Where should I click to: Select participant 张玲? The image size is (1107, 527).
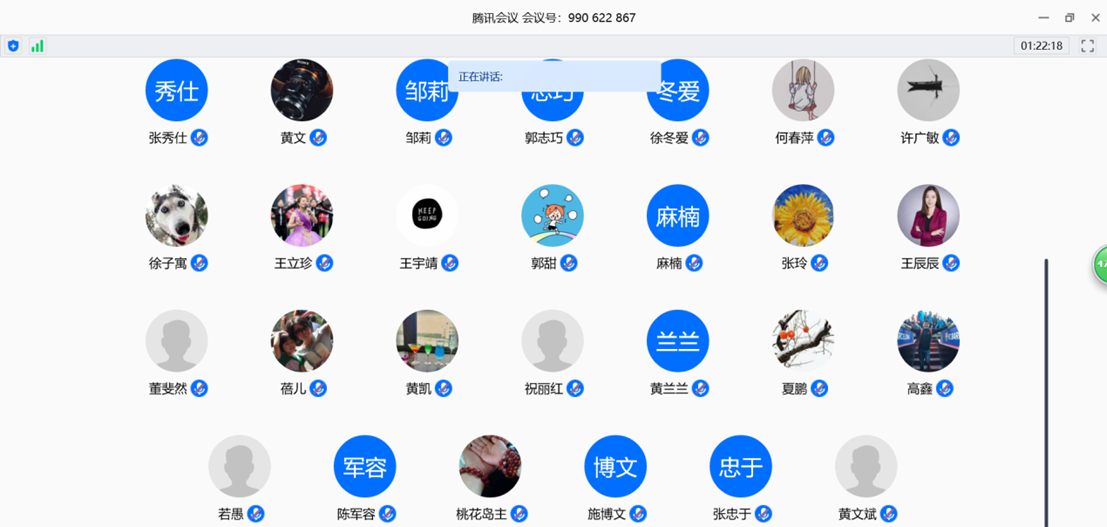[803, 216]
